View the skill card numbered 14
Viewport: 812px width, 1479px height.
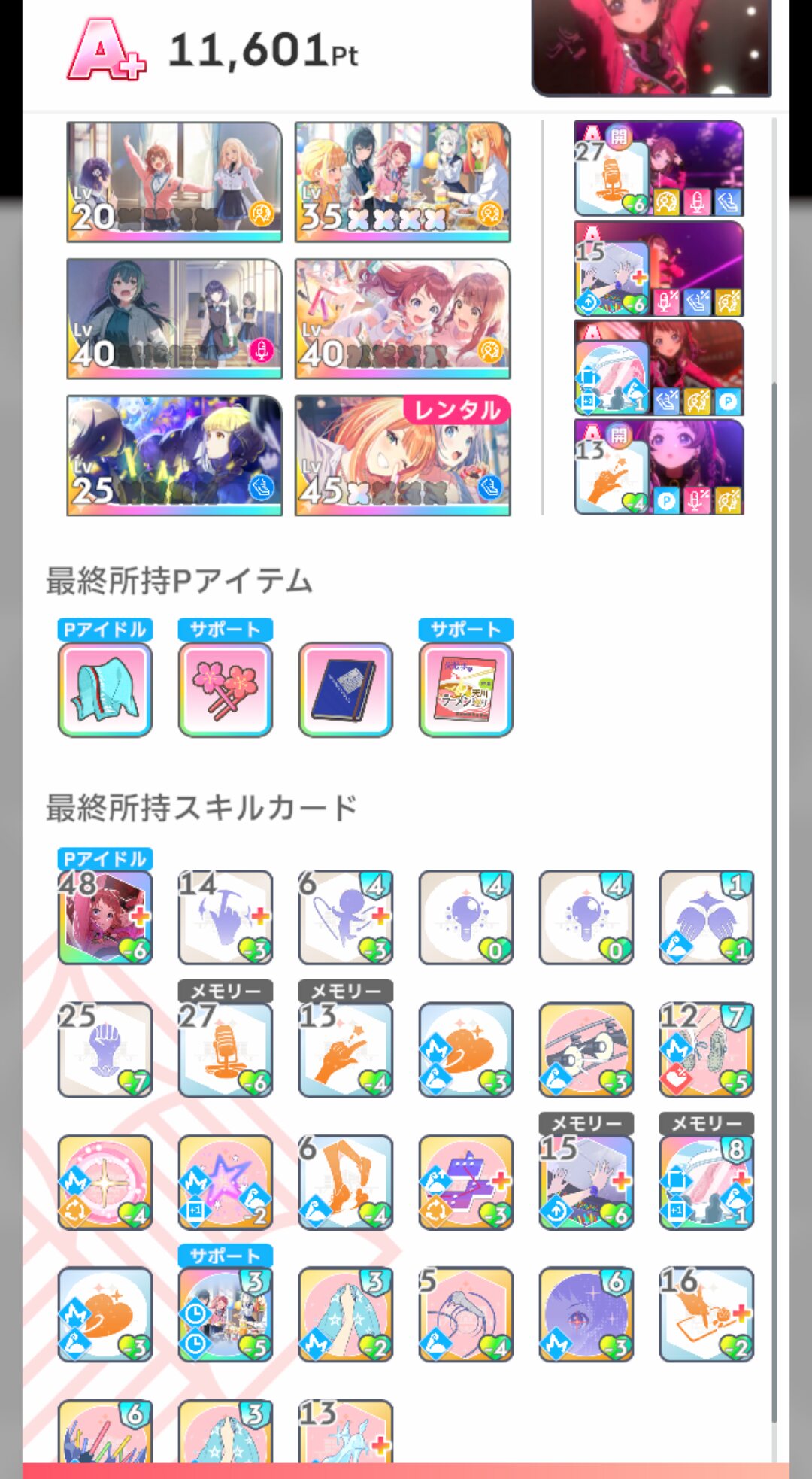pos(226,917)
